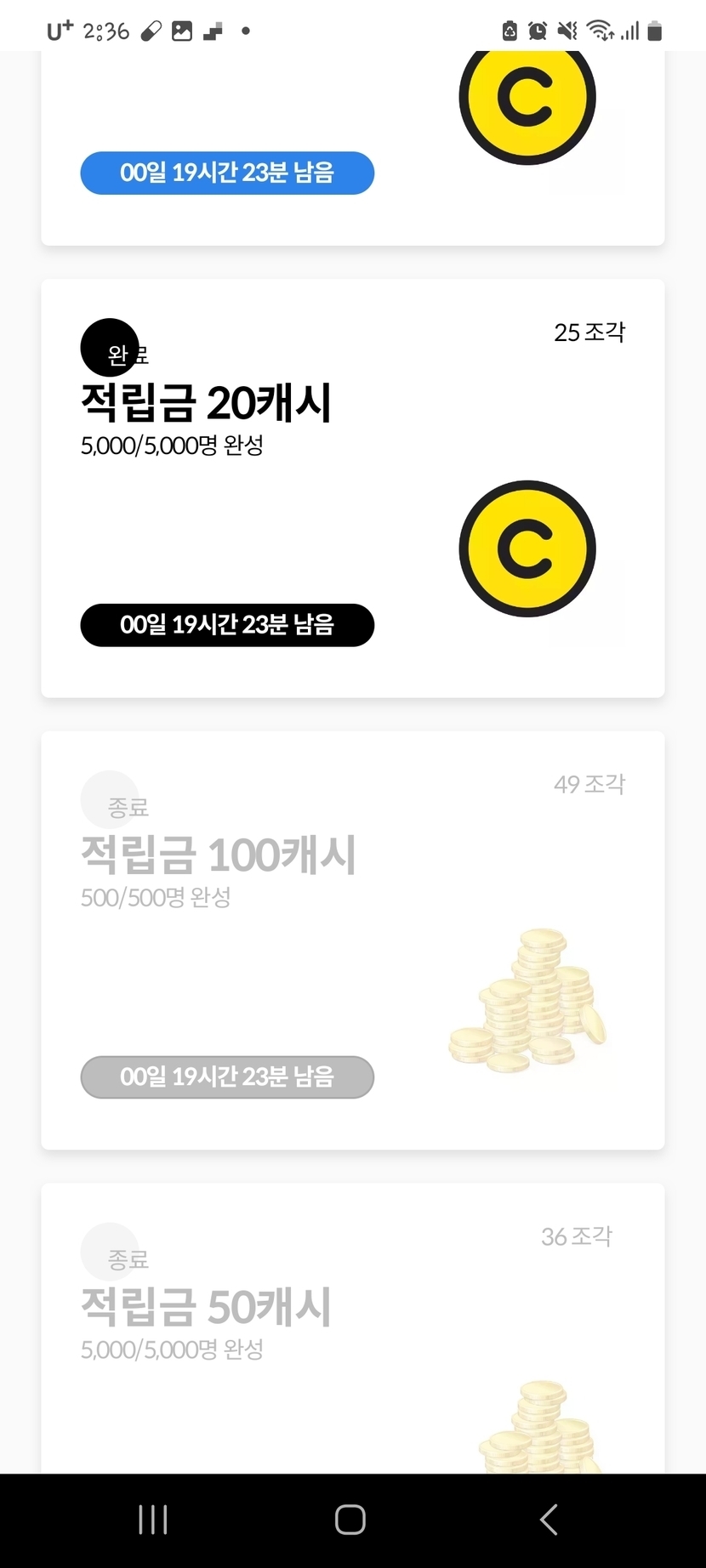Open the ended 적립금 100캐시 card
Viewport: 706px width, 1568px height.
[352, 940]
